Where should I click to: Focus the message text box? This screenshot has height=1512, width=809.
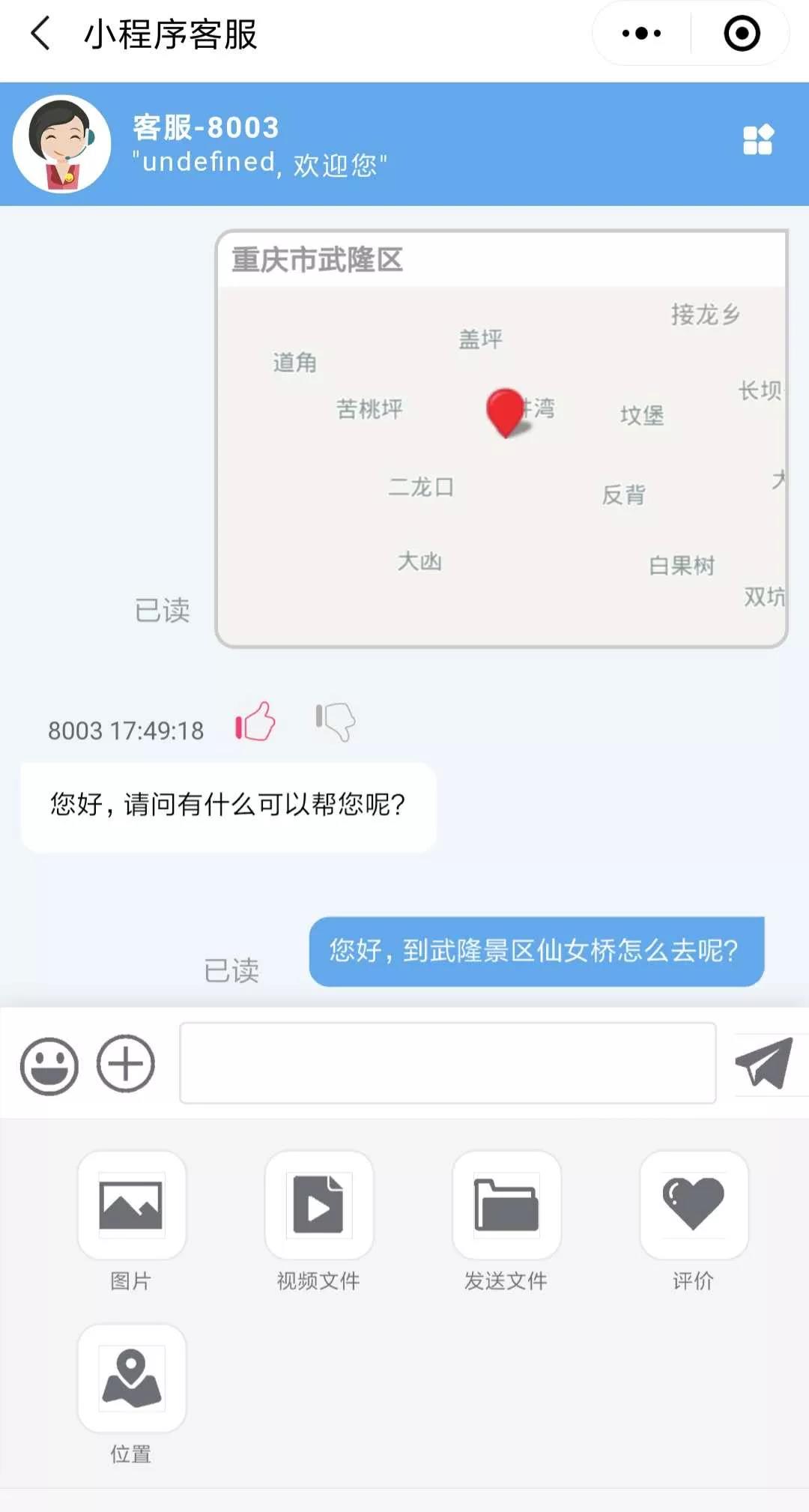pyautogui.click(x=448, y=1062)
